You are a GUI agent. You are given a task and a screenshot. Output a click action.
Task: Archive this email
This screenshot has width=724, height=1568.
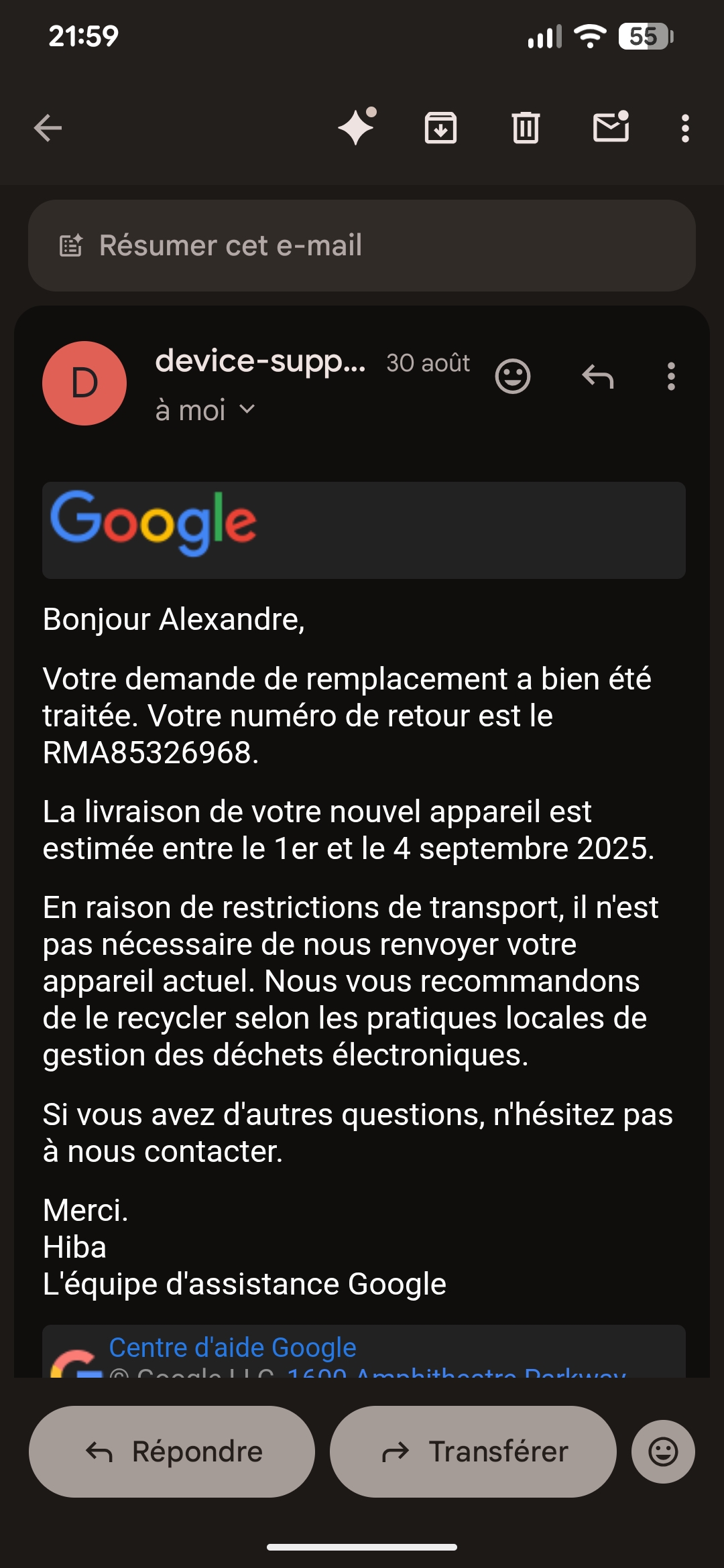pyautogui.click(x=440, y=127)
